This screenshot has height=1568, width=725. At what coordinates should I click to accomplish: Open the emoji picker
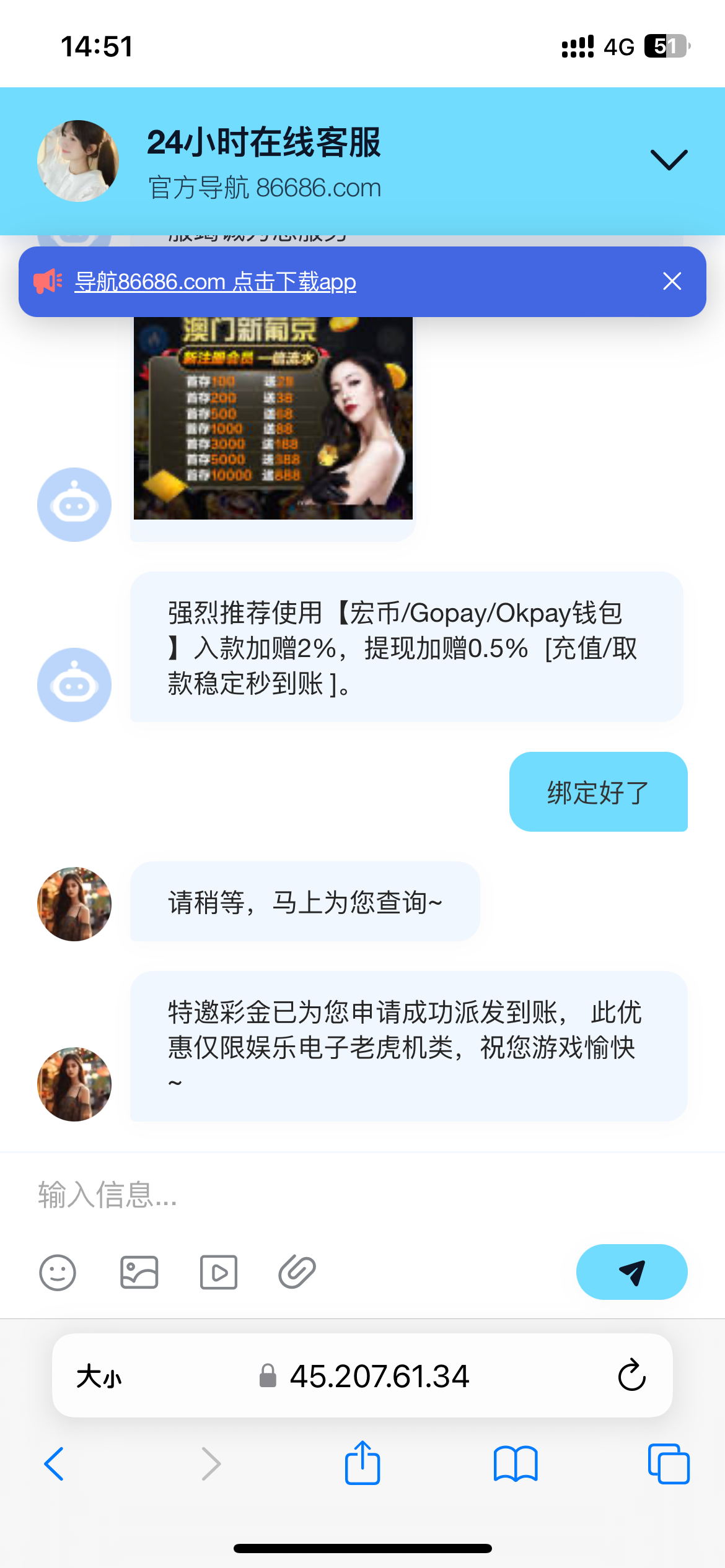pyautogui.click(x=58, y=1273)
